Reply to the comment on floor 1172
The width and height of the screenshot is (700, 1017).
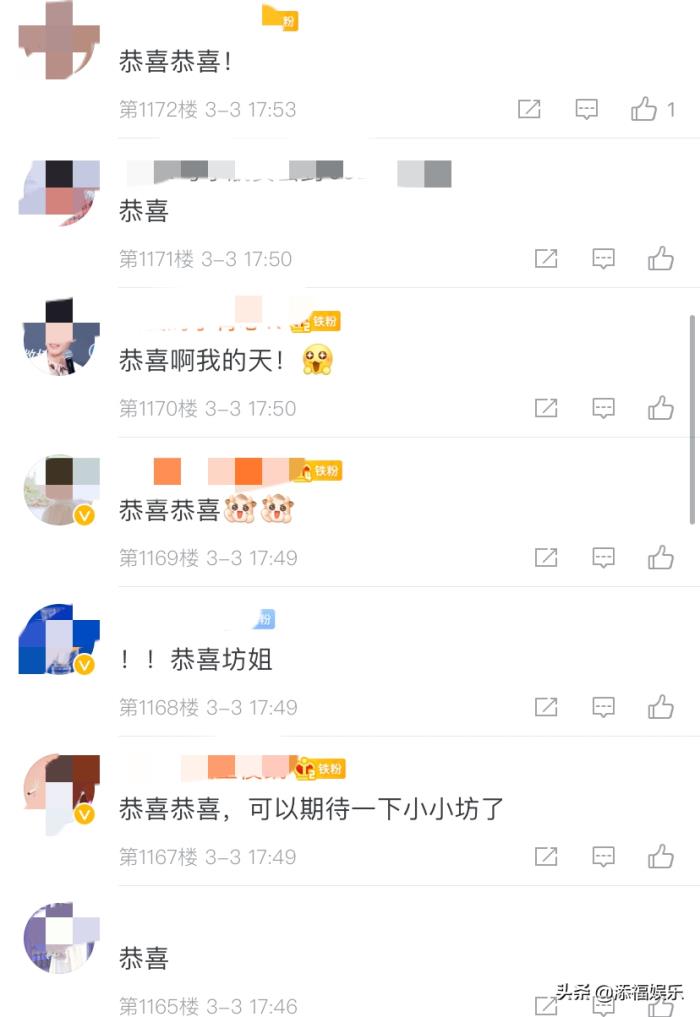coord(587,109)
